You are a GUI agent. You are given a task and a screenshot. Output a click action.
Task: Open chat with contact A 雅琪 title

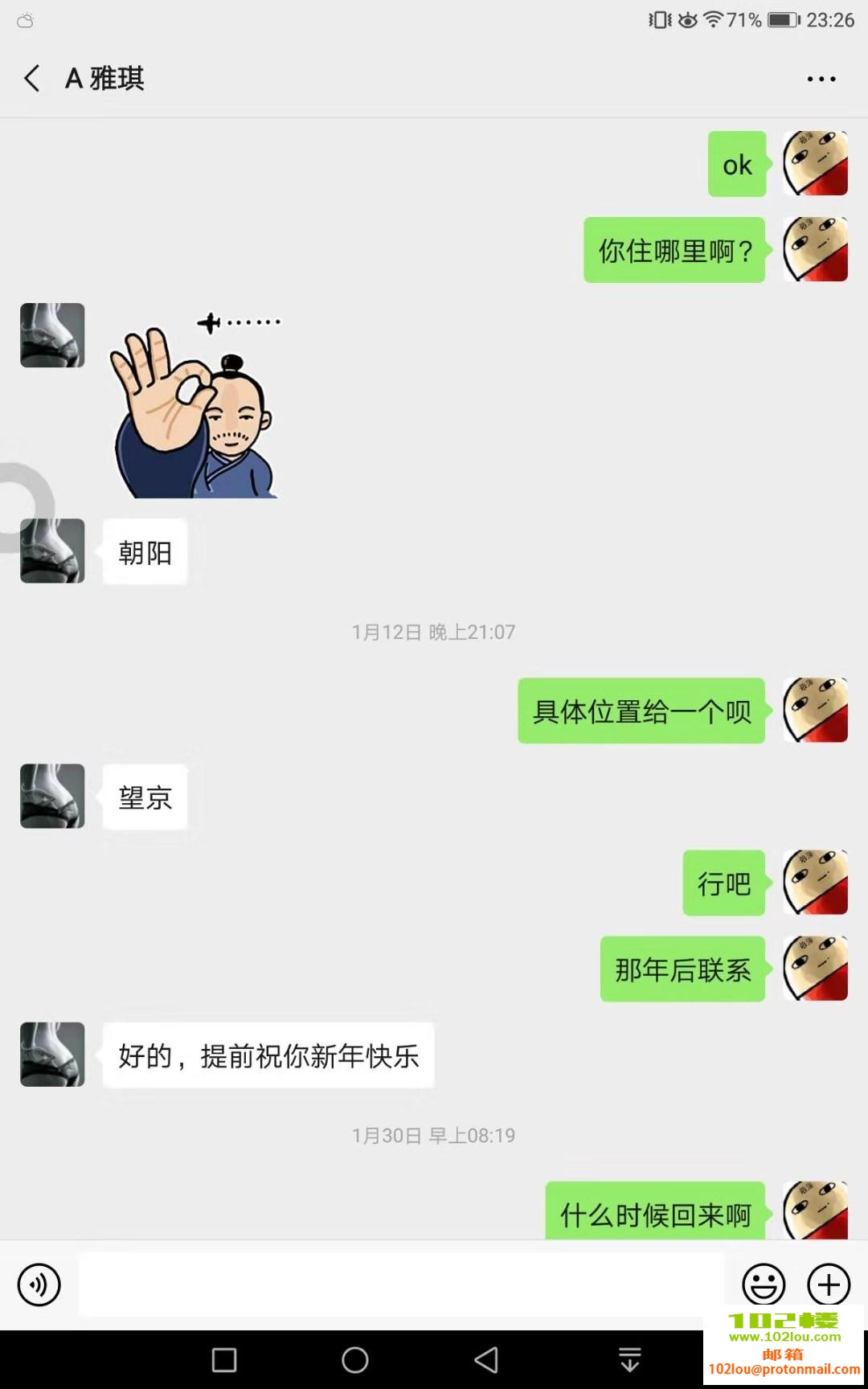[x=105, y=77]
